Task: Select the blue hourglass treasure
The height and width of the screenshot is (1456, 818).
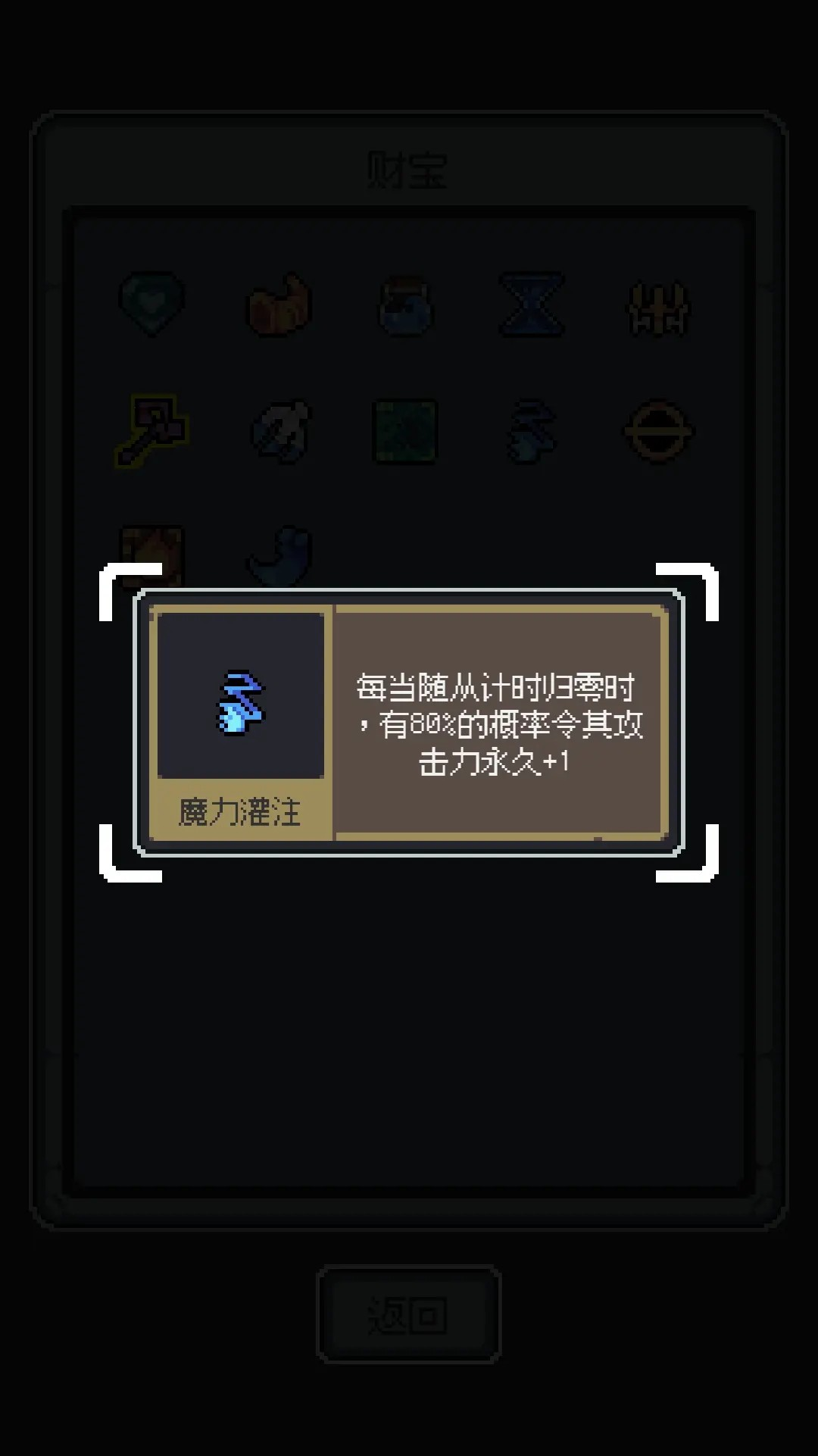Action: pyautogui.click(x=532, y=305)
